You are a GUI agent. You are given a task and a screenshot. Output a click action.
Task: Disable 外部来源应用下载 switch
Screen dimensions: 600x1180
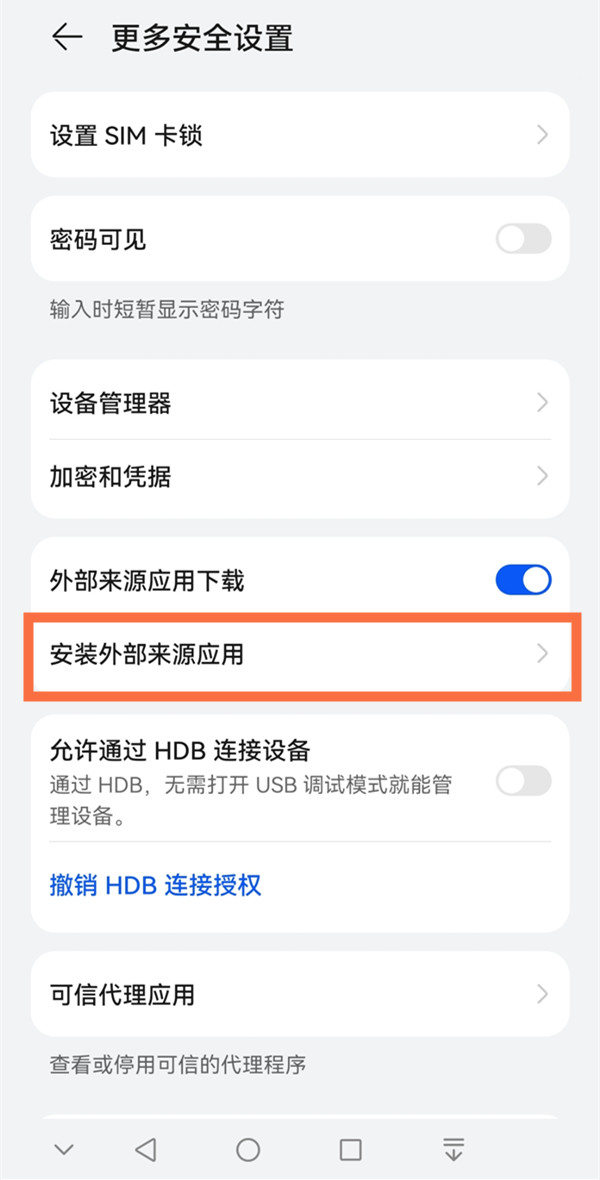click(523, 580)
